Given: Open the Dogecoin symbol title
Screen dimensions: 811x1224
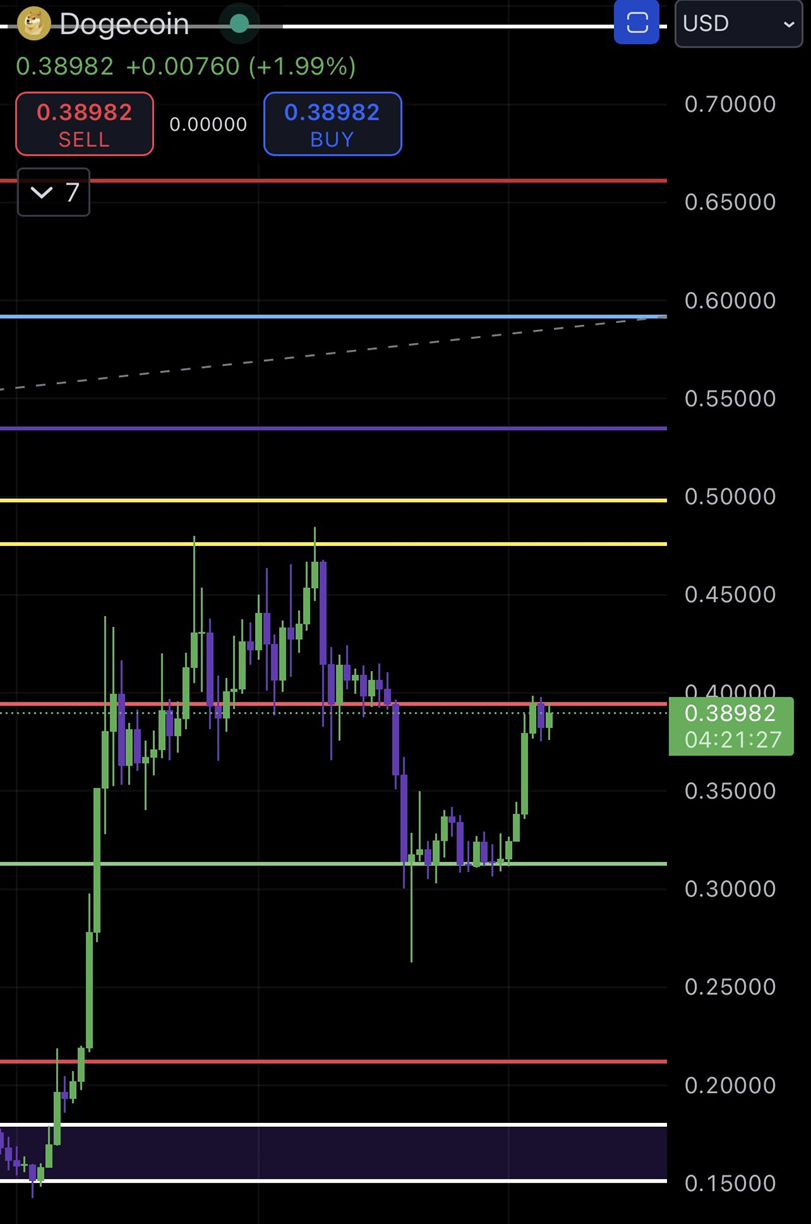Looking at the screenshot, I should point(123,23).
